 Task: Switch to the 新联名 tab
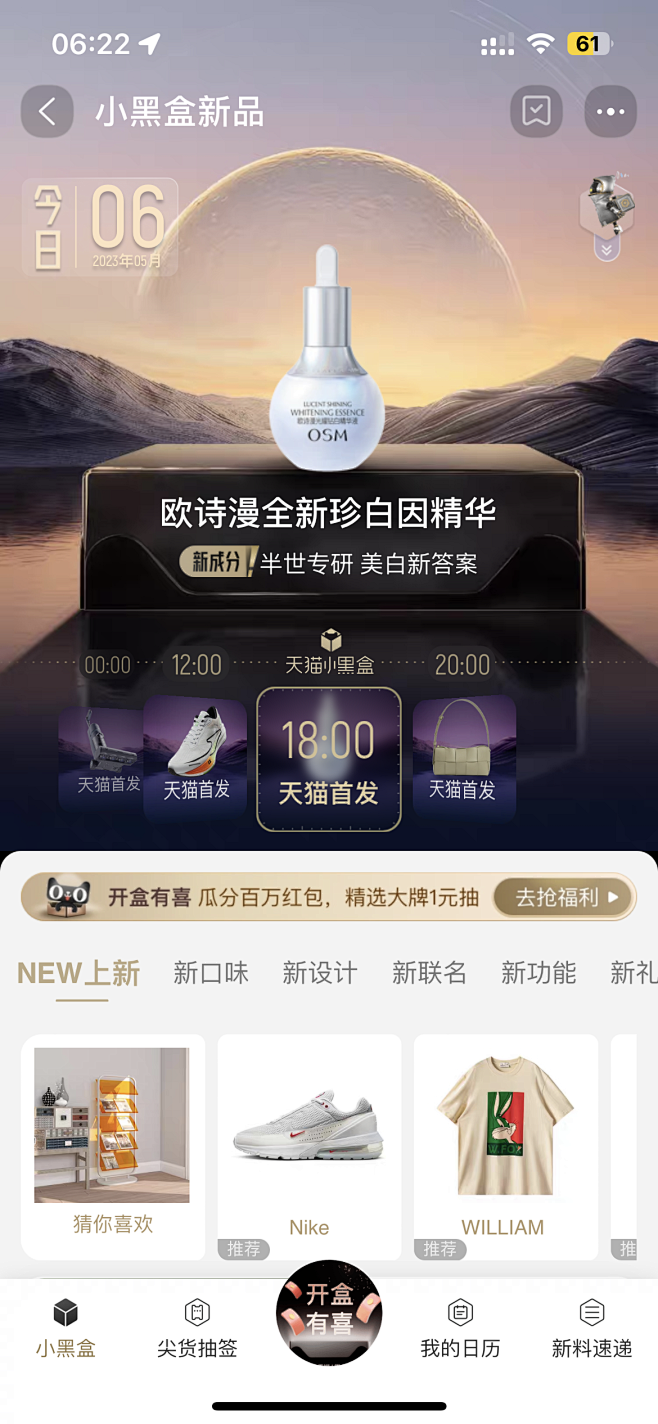click(x=429, y=973)
